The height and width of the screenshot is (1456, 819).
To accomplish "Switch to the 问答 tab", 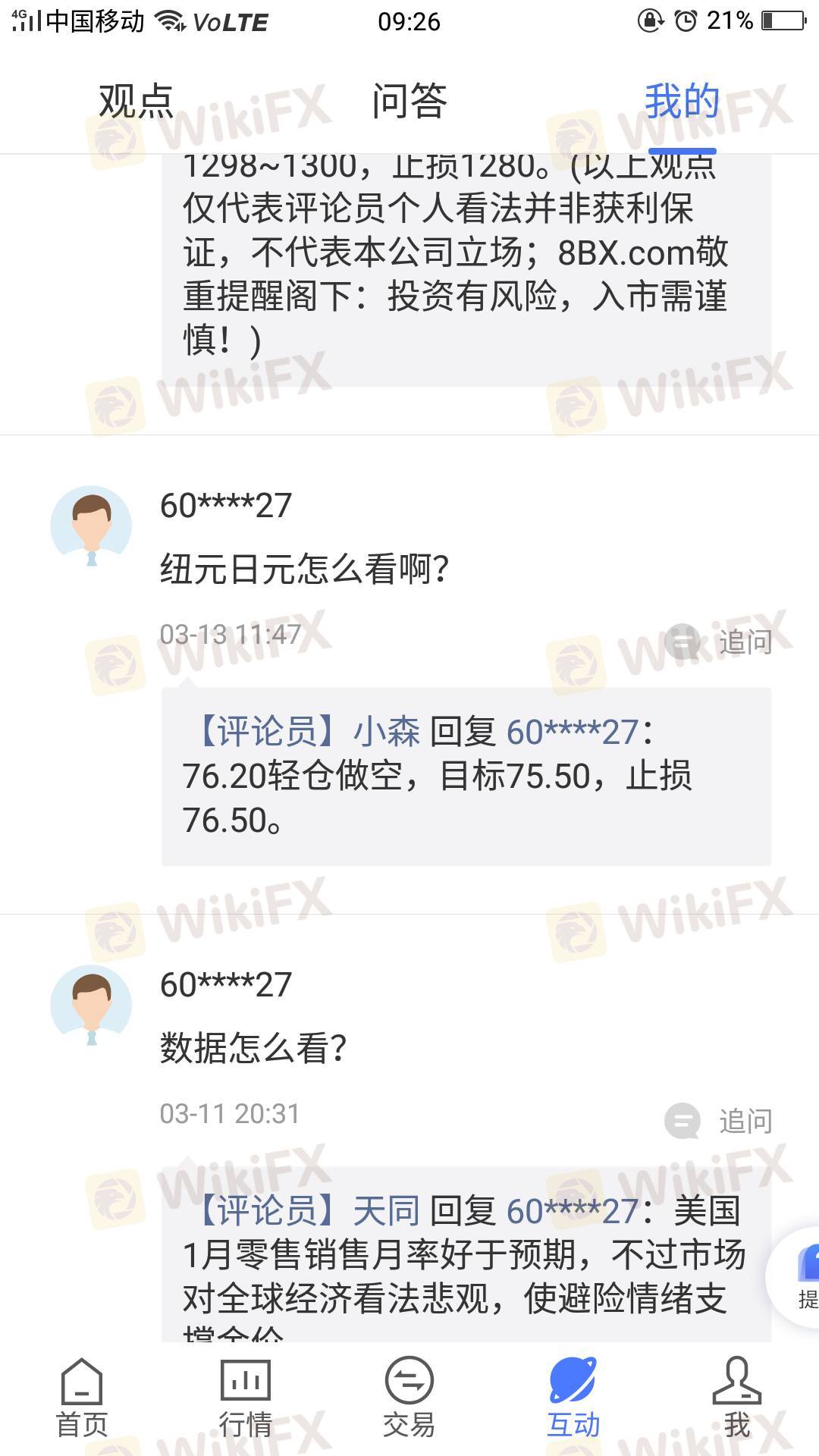I will pos(409,102).
